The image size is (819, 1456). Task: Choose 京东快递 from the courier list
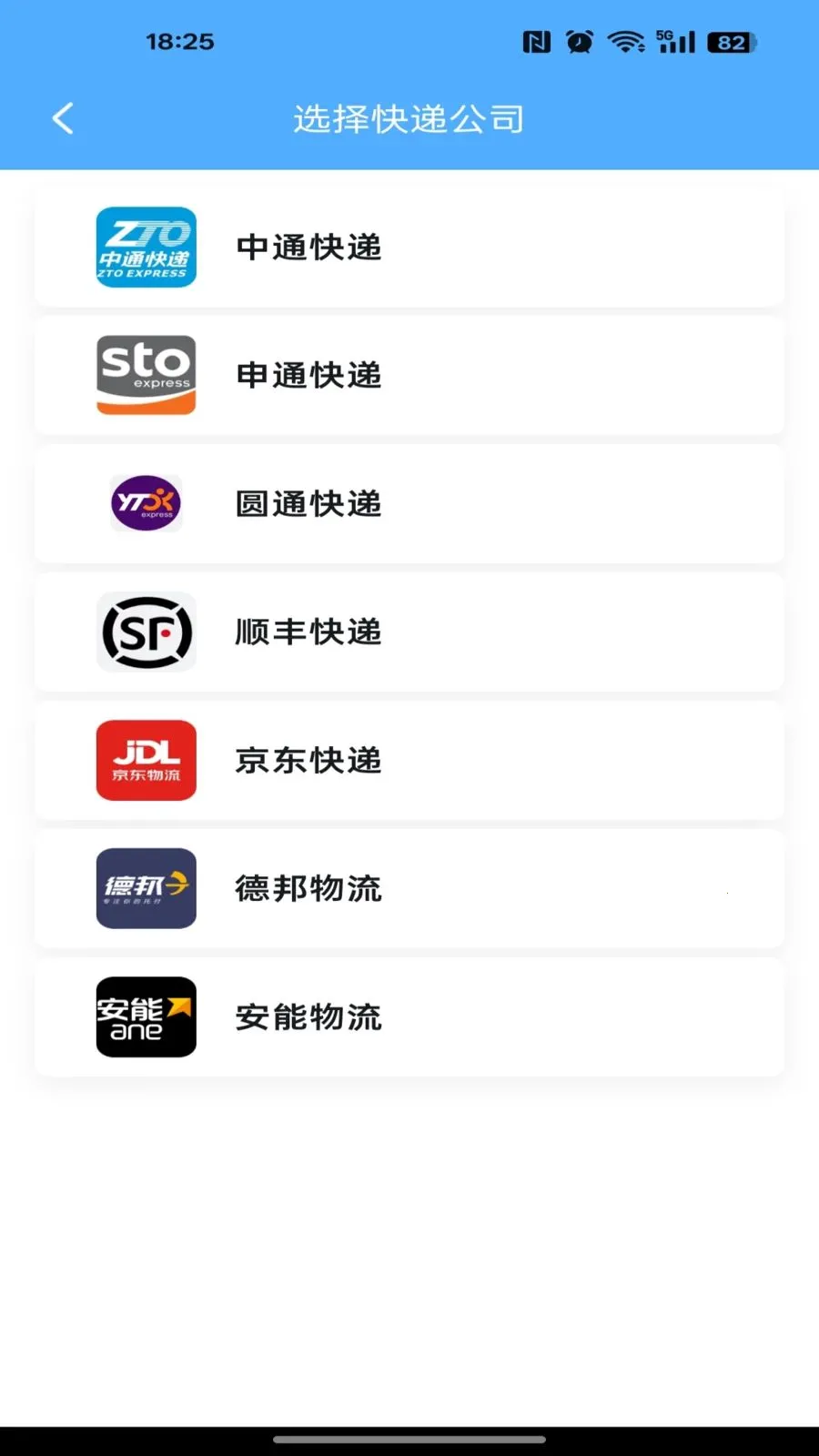click(x=309, y=761)
